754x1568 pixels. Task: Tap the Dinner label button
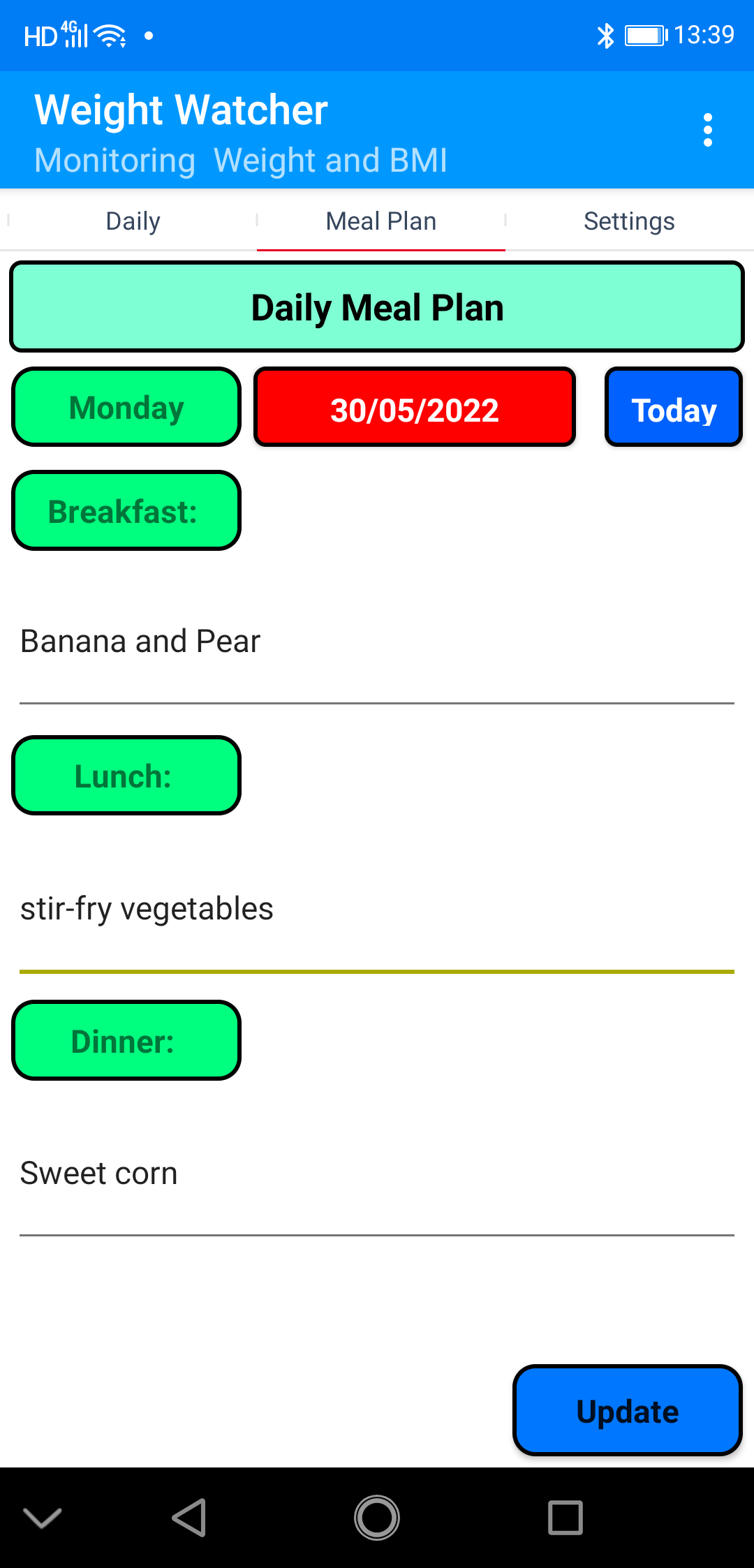(126, 1040)
